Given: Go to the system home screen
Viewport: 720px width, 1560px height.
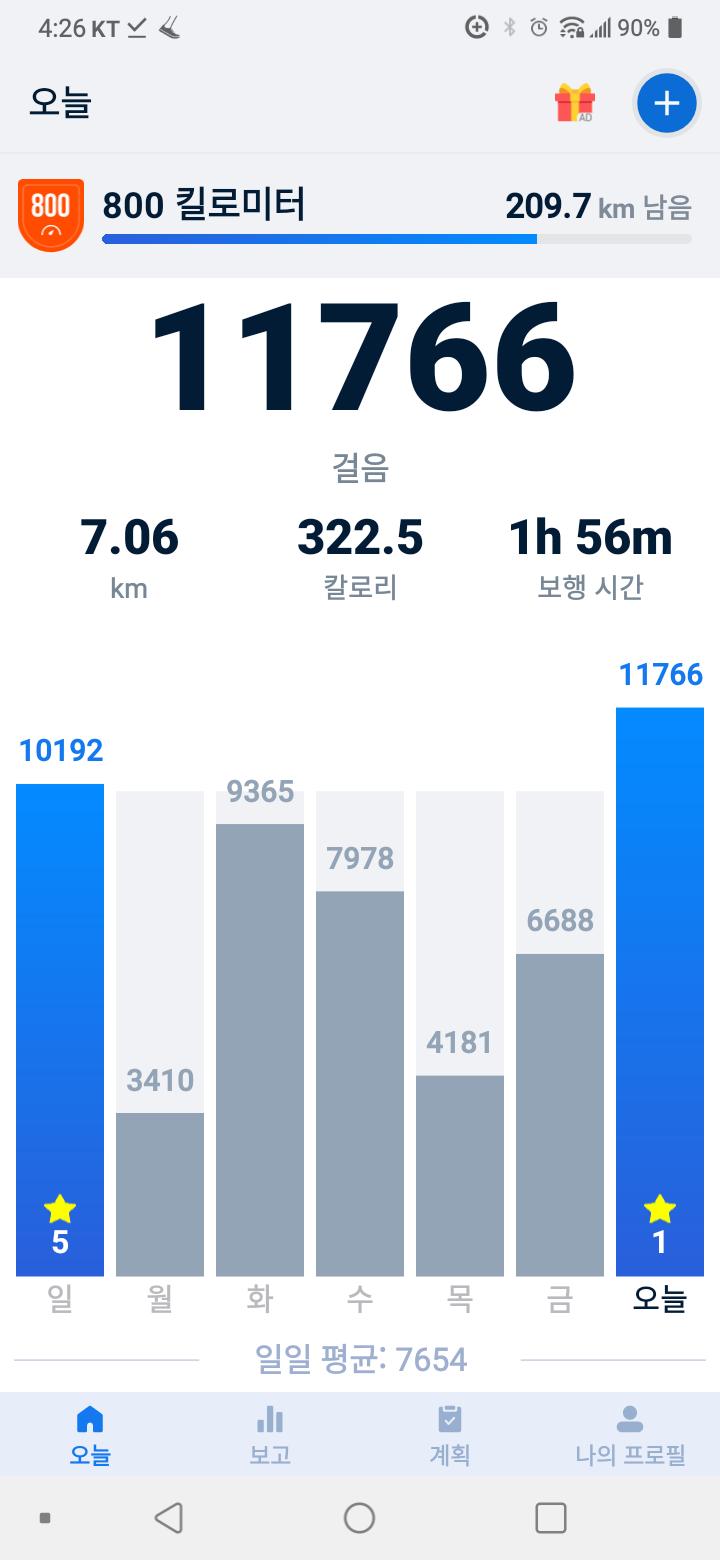Looking at the screenshot, I should tap(359, 1518).
